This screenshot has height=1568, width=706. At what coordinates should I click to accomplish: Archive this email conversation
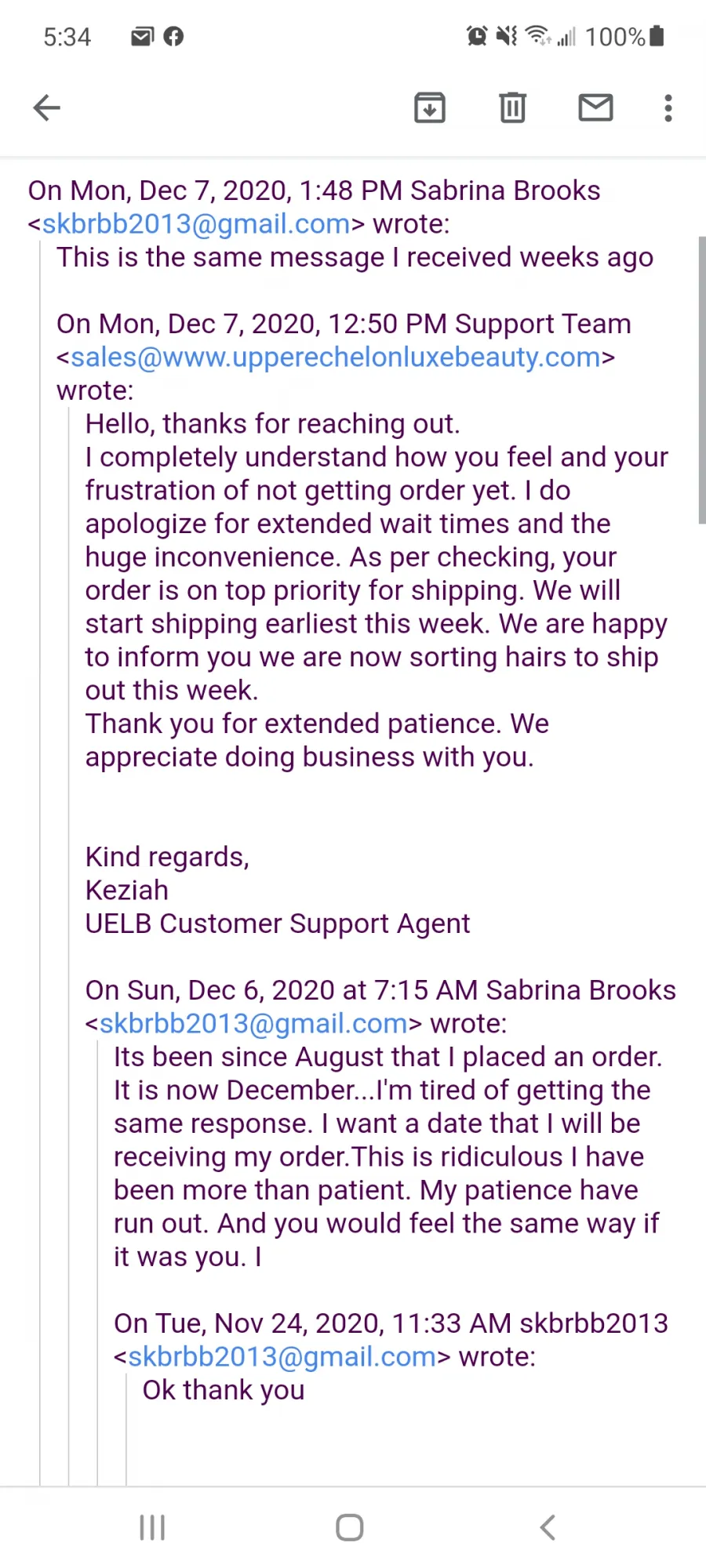click(430, 107)
